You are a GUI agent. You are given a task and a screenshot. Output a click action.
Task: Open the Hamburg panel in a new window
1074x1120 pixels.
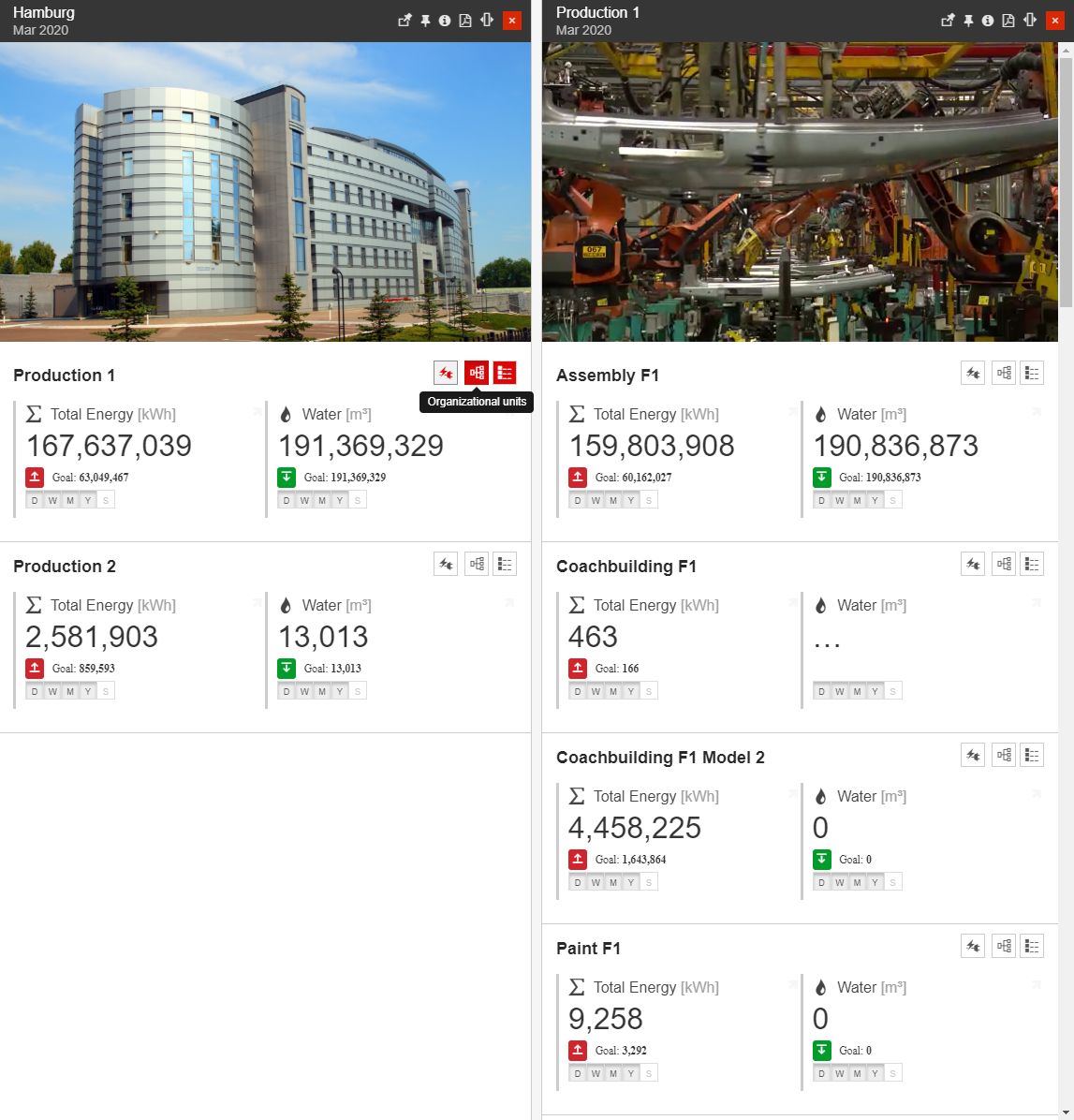(x=405, y=21)
